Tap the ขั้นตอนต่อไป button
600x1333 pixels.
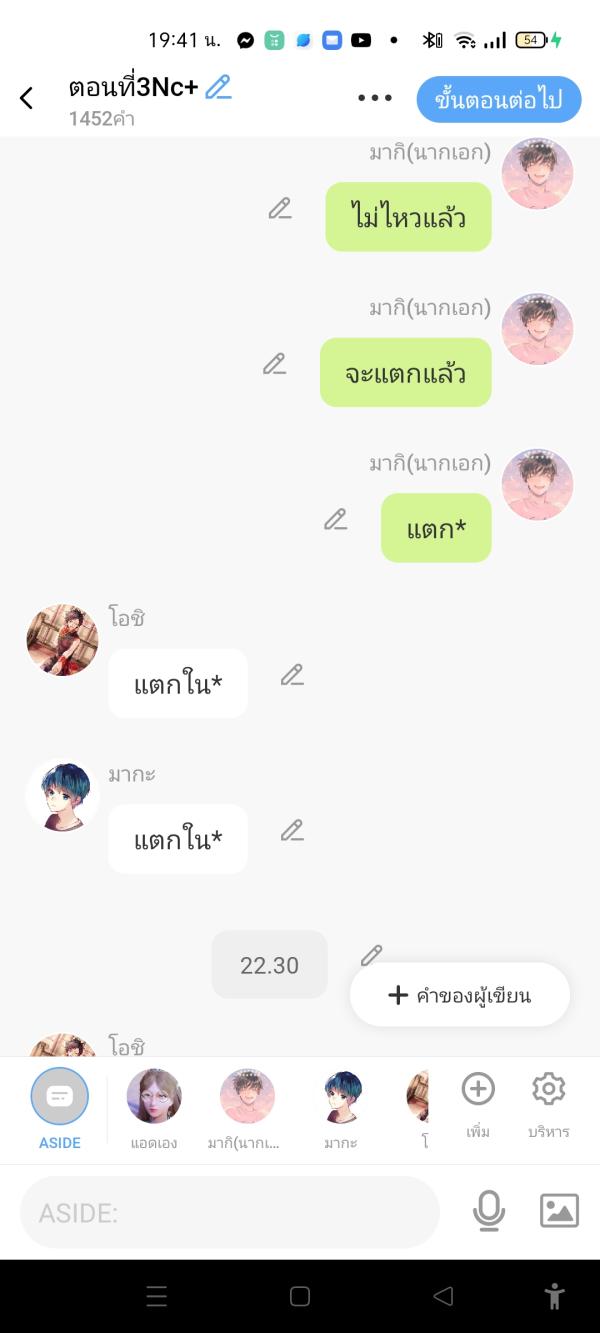[498, 99]
